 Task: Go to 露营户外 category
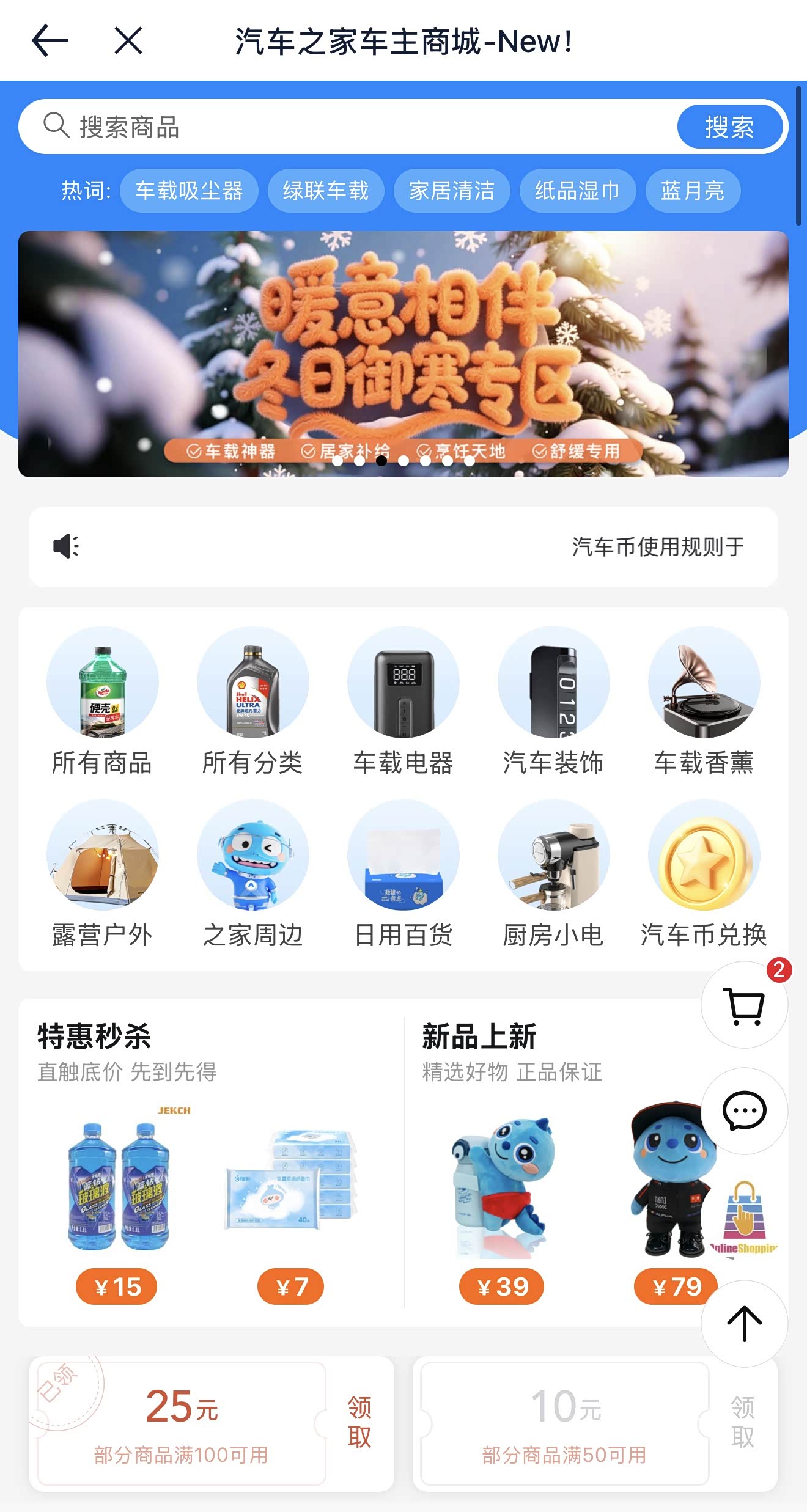click(102, 874)
